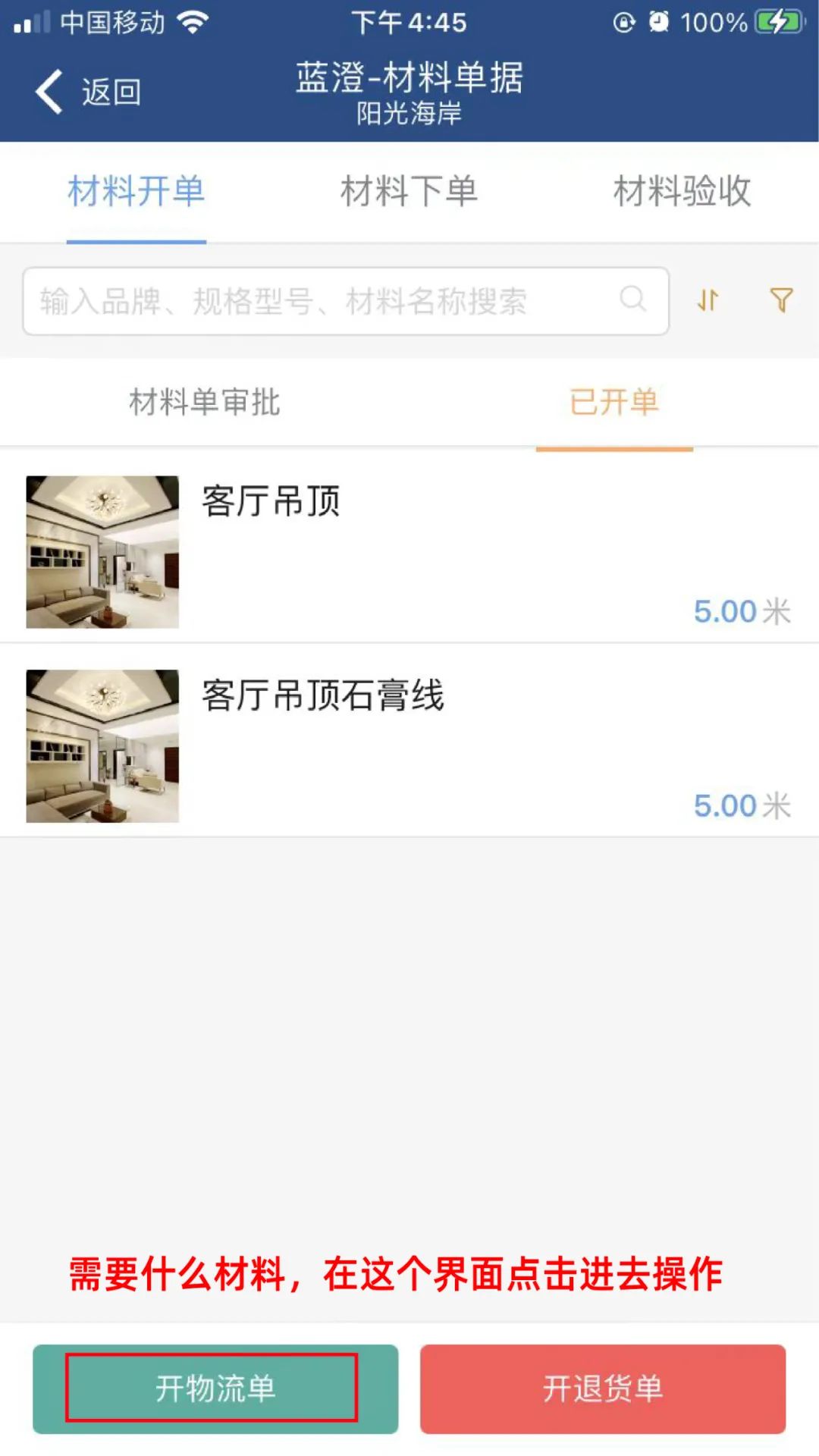Switch to the 材料下单 tab

(x=409, y=191)
